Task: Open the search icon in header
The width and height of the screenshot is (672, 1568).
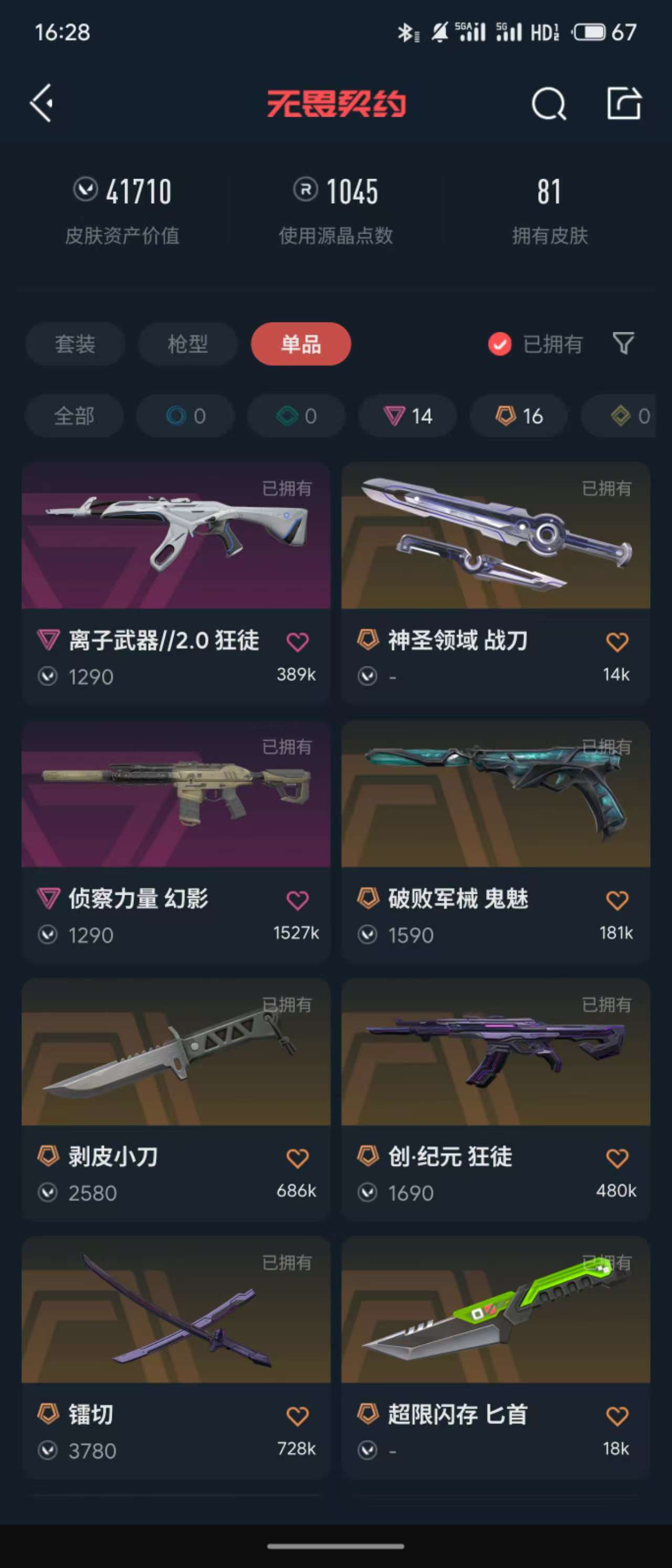Action: (x=549, y=104)
